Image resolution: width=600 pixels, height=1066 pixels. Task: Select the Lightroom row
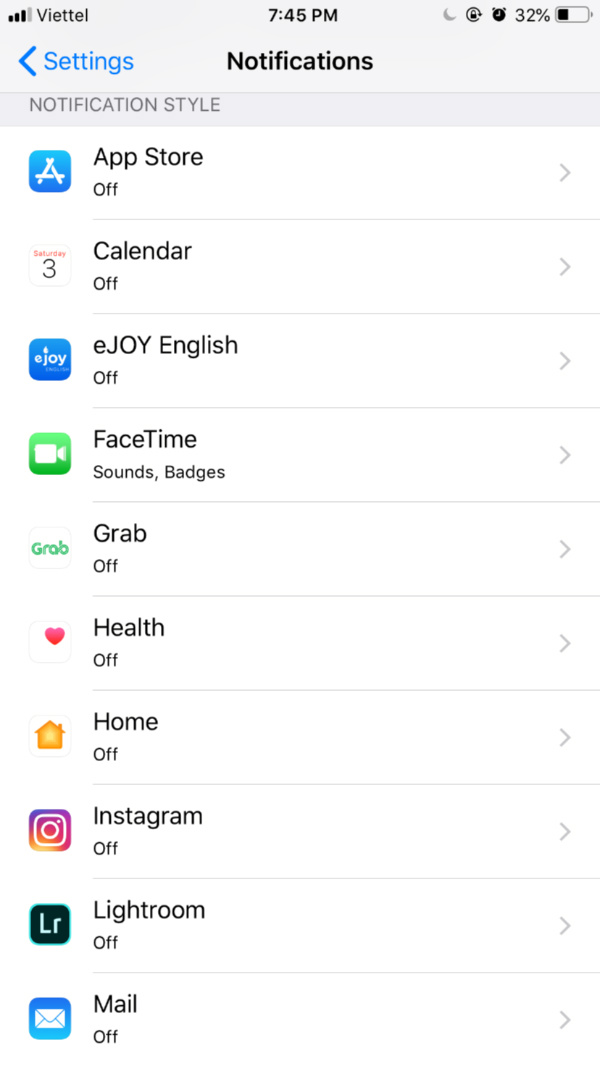click(x=300, y=925)
